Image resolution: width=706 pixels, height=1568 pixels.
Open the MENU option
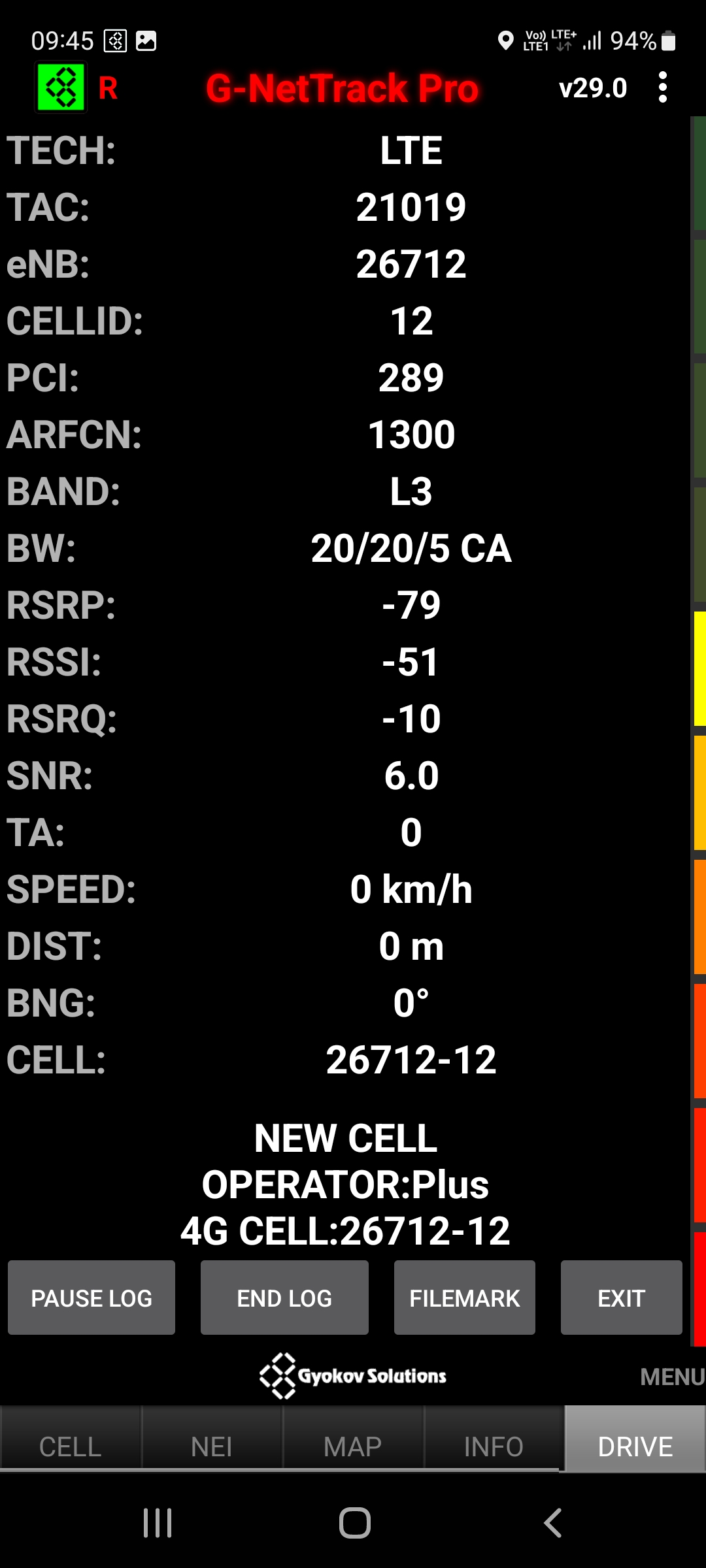(672, 1377)
